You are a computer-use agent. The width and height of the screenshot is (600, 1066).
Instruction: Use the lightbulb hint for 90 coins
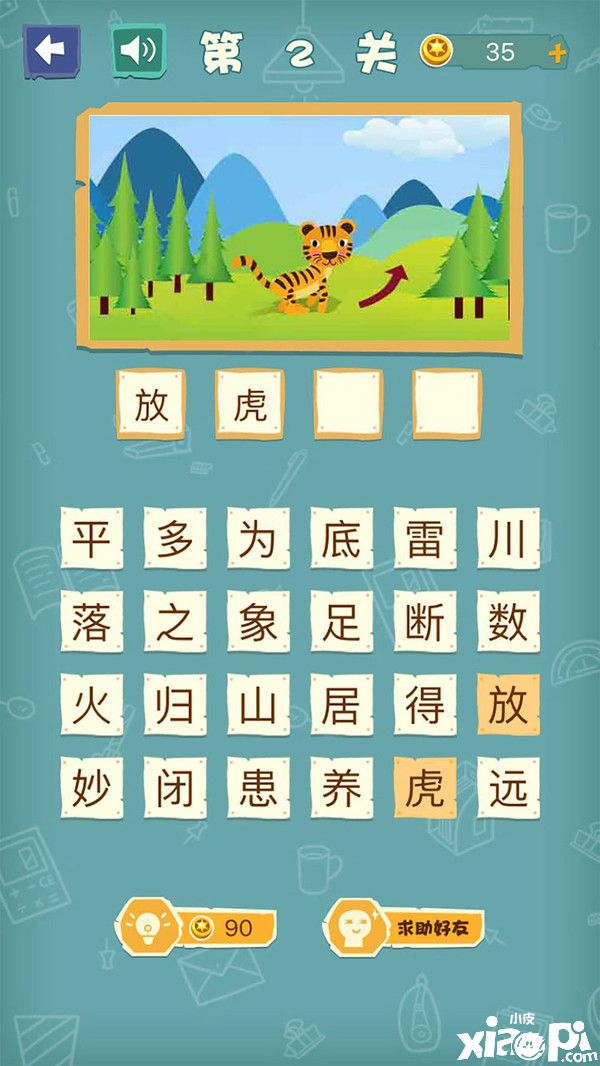(196, 927)
